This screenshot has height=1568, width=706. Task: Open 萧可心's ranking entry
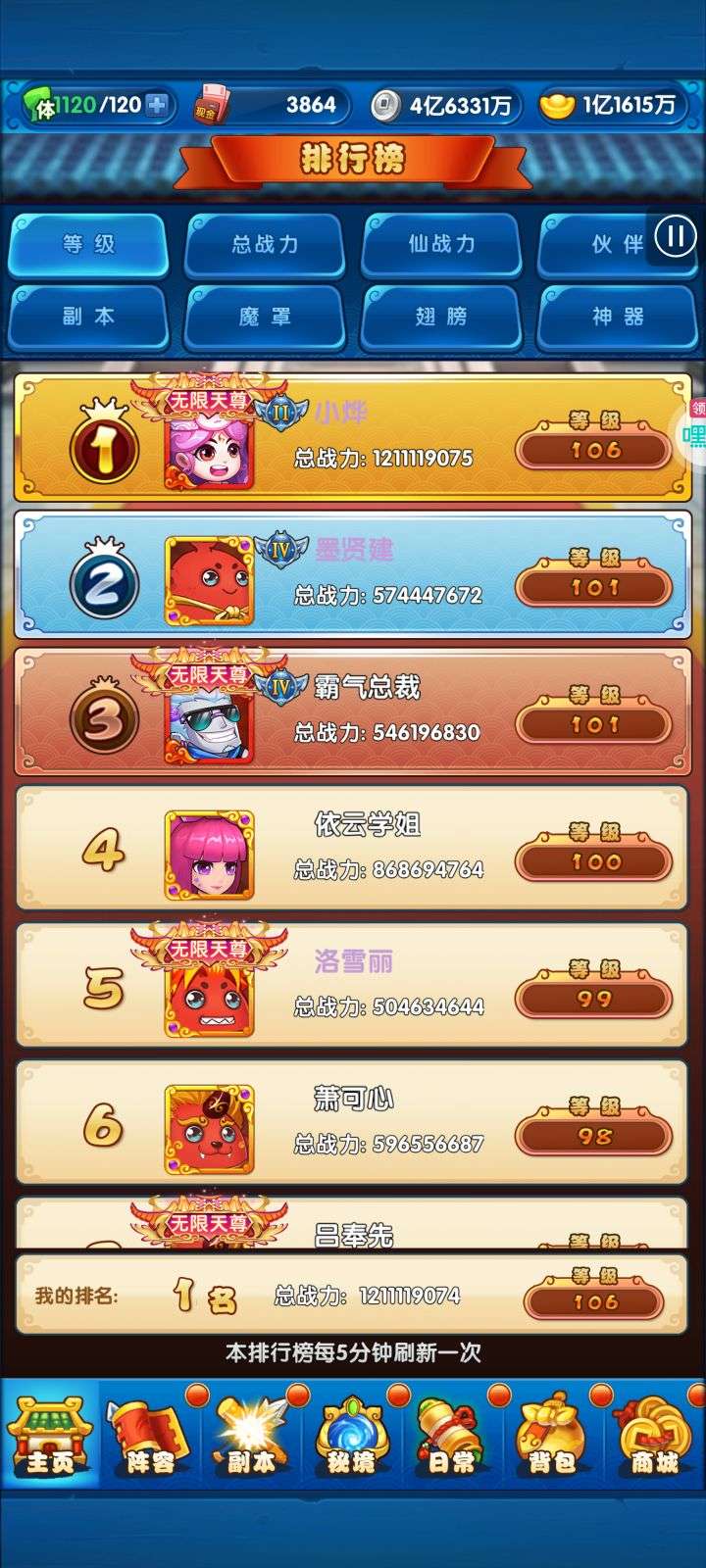pos(353,1124)
